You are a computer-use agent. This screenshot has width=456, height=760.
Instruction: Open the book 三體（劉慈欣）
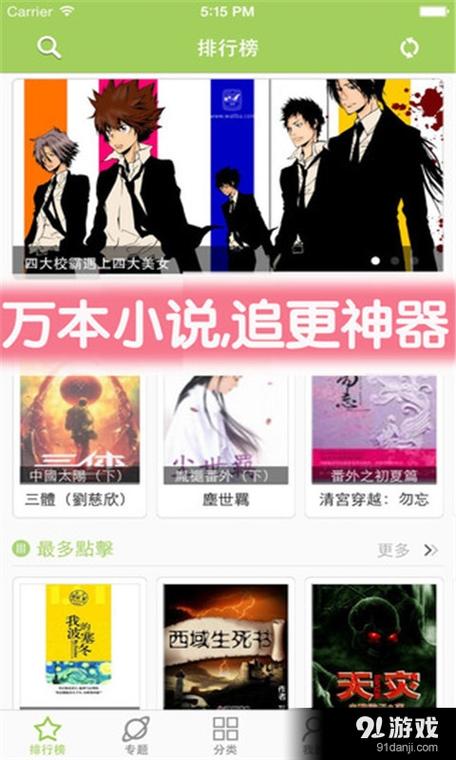pos(79,445)
